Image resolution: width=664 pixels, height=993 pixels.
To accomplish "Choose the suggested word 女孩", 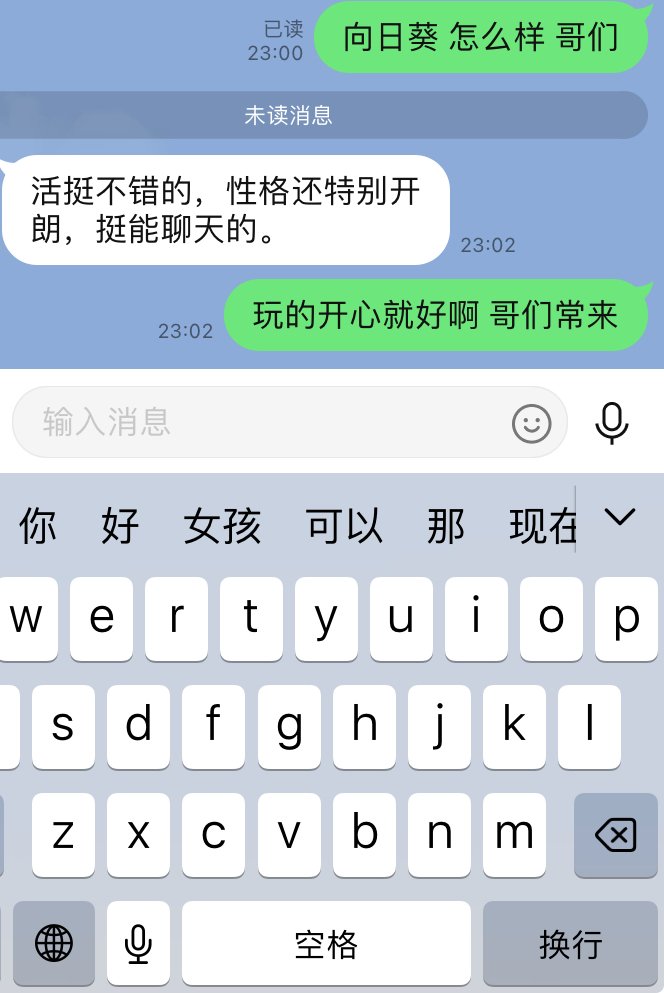I will click(222, 526).
